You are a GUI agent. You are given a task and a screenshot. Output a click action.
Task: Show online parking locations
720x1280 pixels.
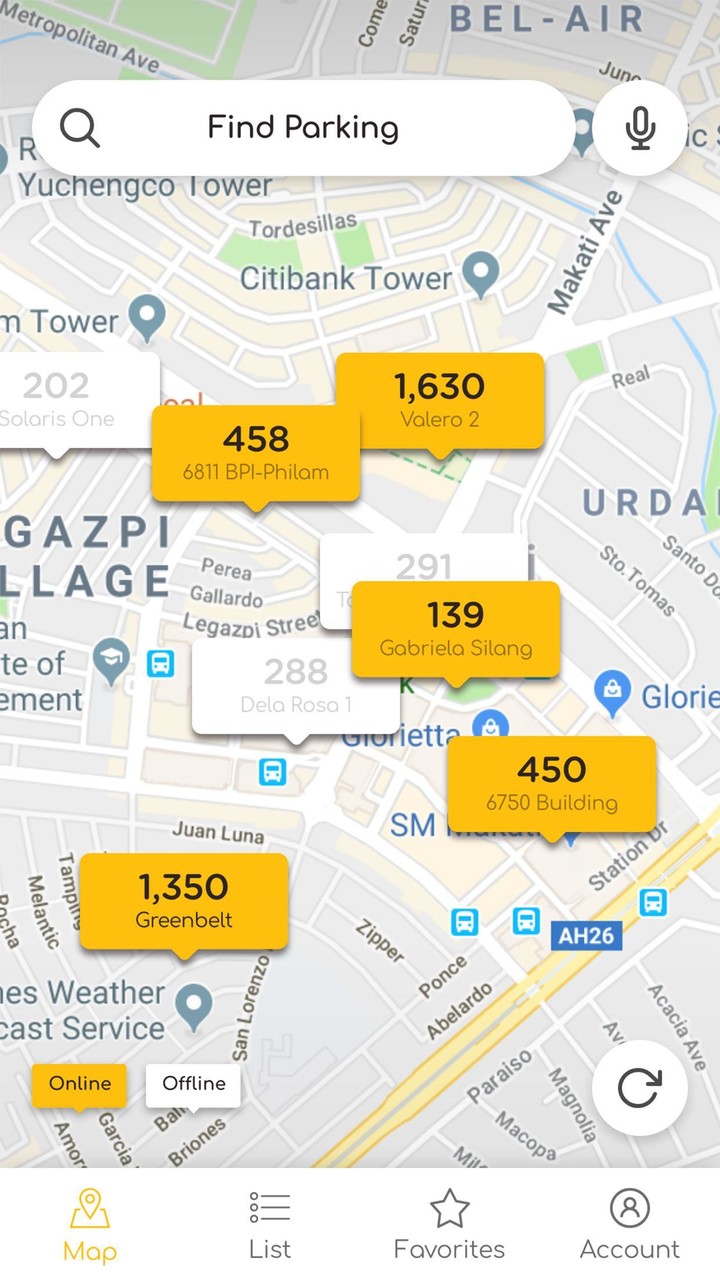click(x=80, y=1084)
